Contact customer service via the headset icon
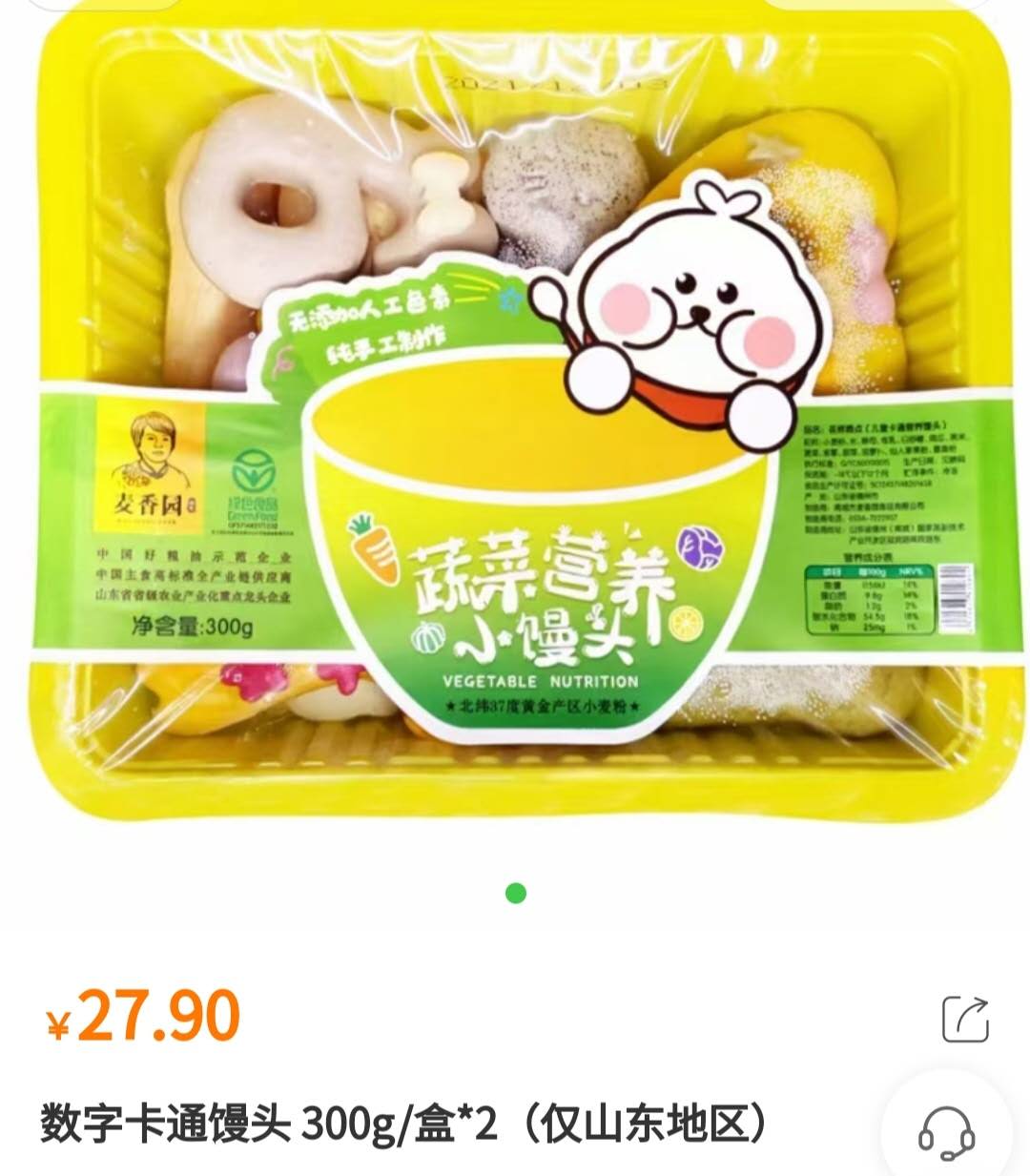 [x=946, y=1132]
